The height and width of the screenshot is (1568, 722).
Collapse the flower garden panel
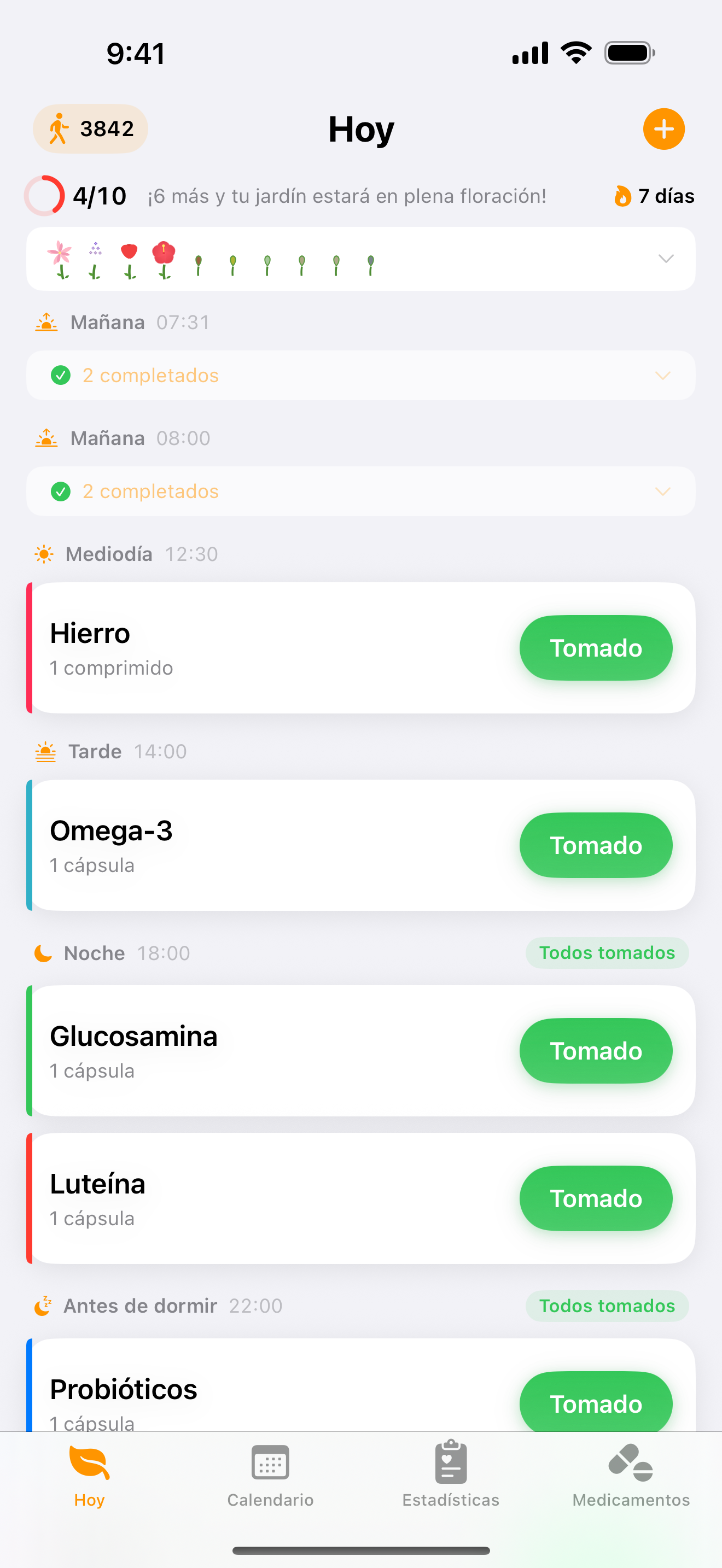(x=666, y=259)
